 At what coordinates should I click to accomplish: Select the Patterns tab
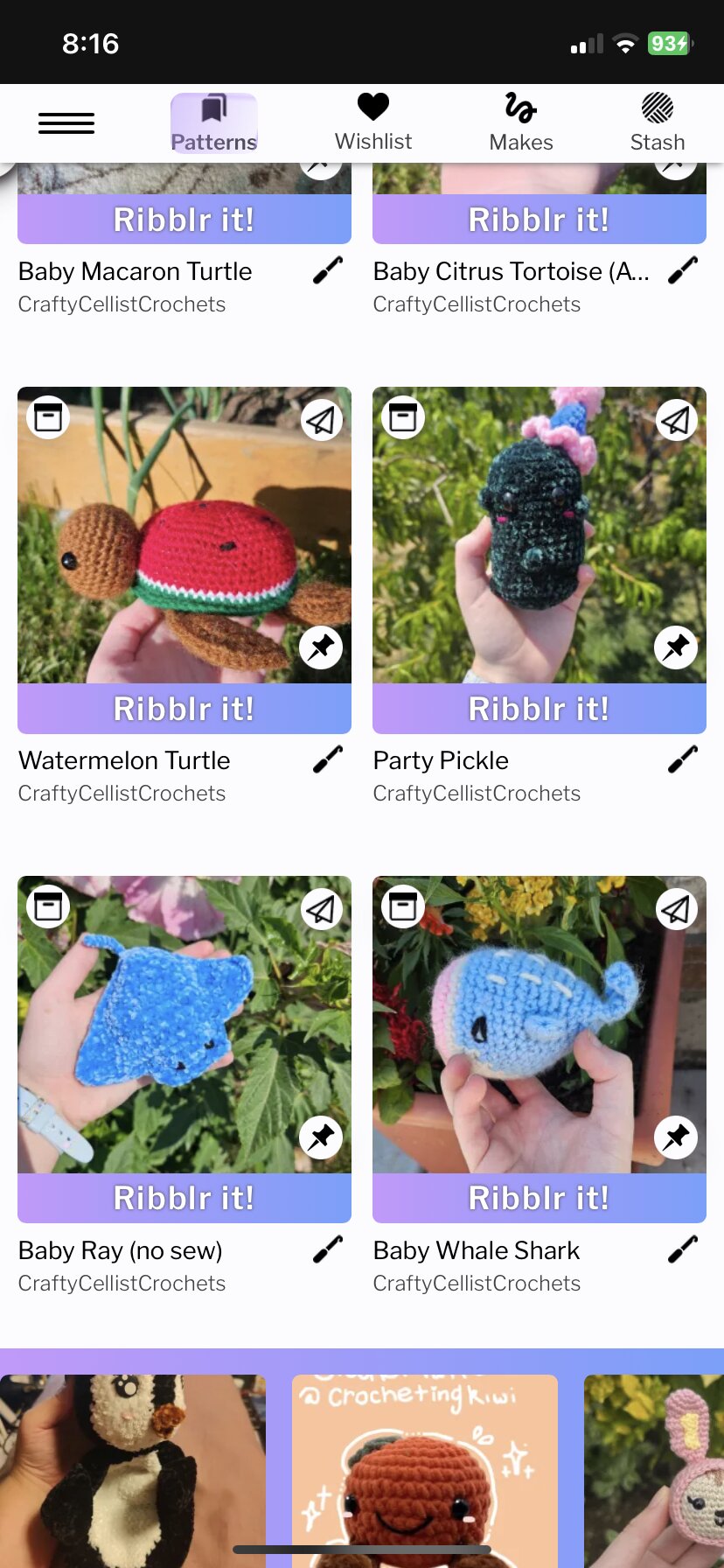tap(214, 123)
